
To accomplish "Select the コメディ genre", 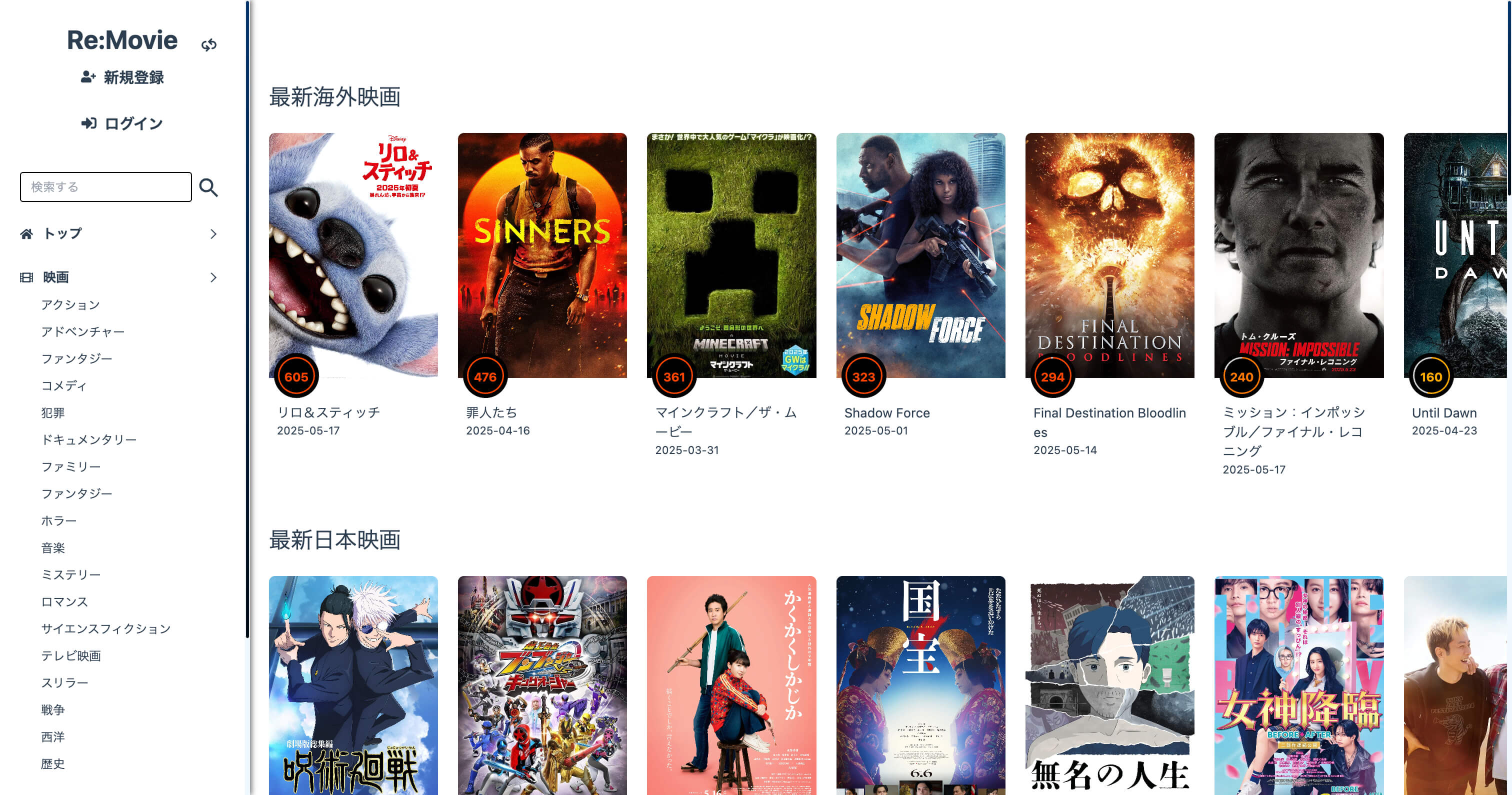I will coord(64,386).
